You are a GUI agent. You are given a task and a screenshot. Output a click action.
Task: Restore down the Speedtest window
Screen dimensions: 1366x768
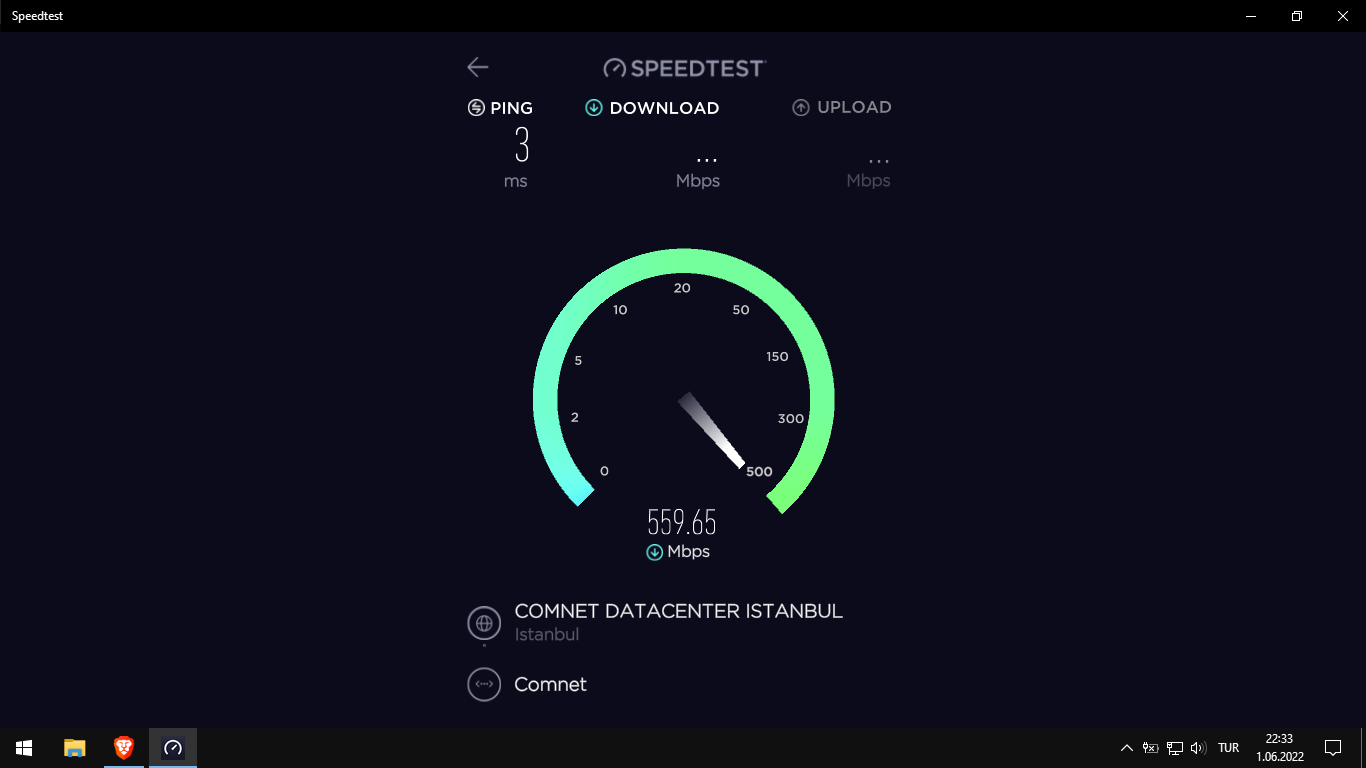[1297, 16]
